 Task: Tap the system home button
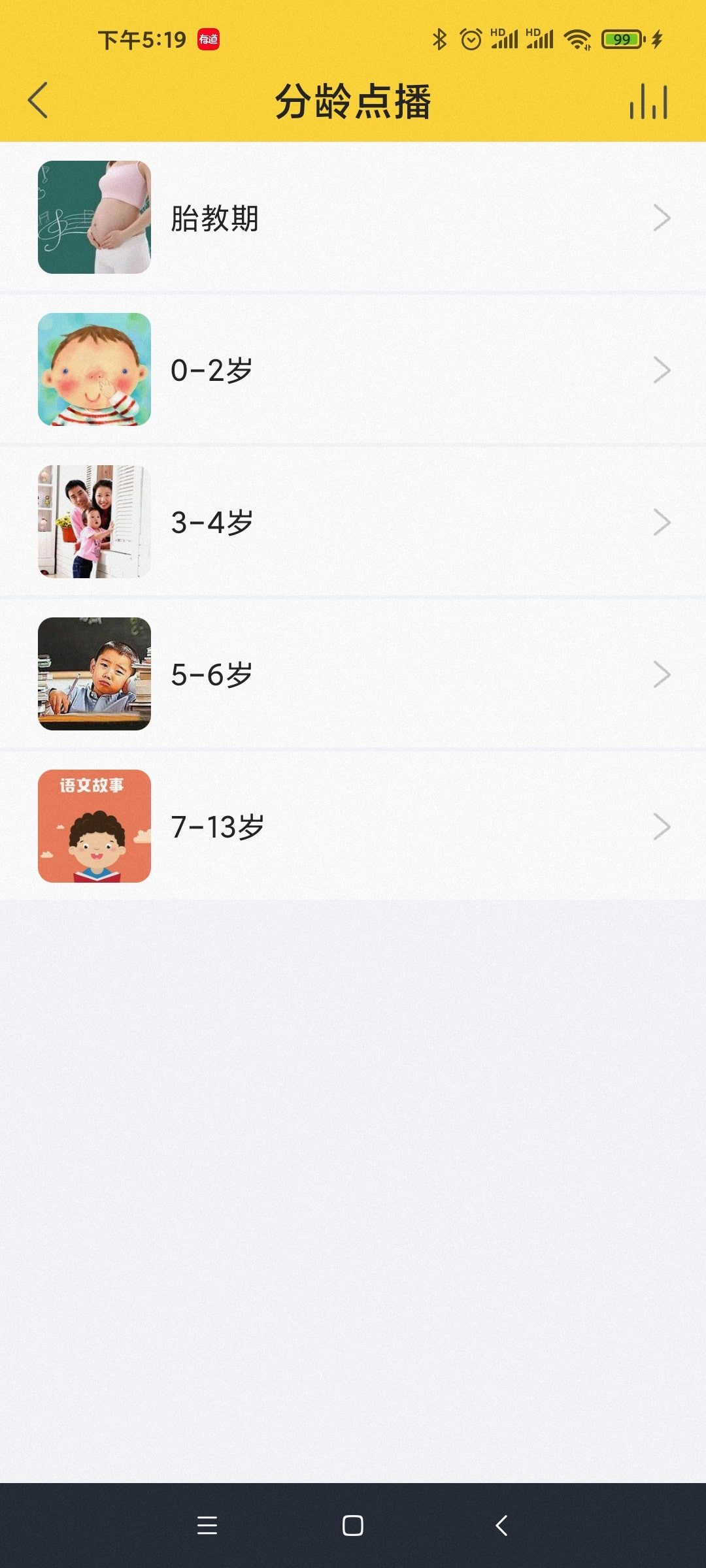click(353, 1526)
